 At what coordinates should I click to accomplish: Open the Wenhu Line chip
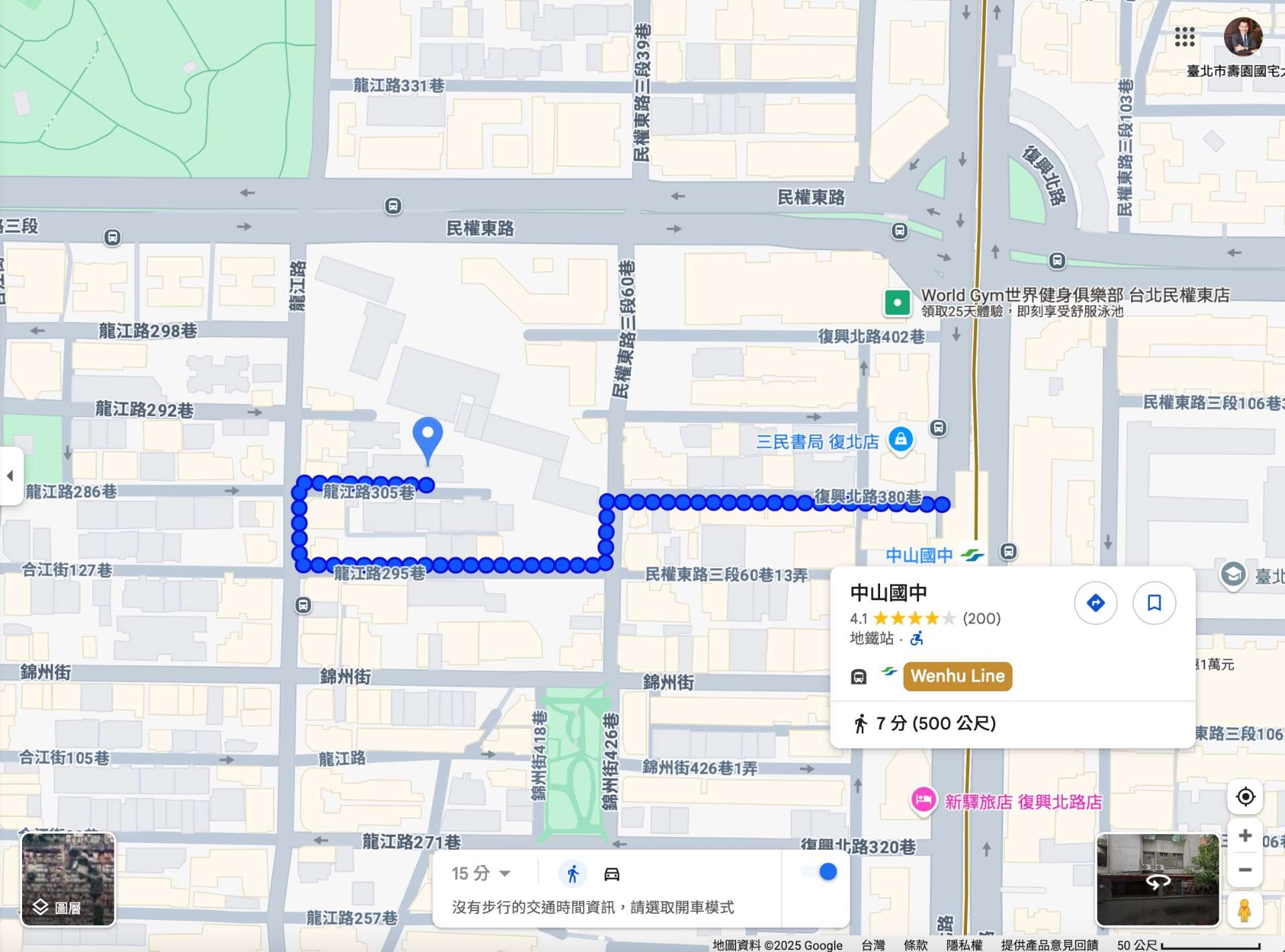[957, 676]
